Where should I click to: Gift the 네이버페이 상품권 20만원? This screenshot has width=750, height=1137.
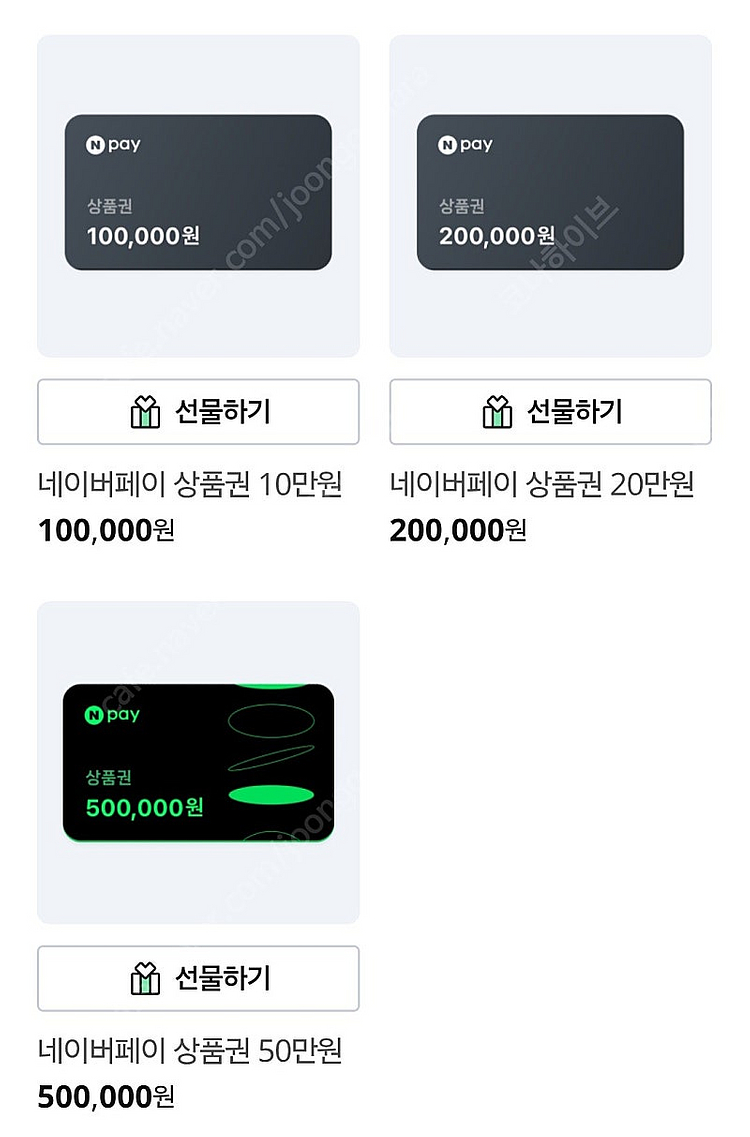(x=550, y=412)
